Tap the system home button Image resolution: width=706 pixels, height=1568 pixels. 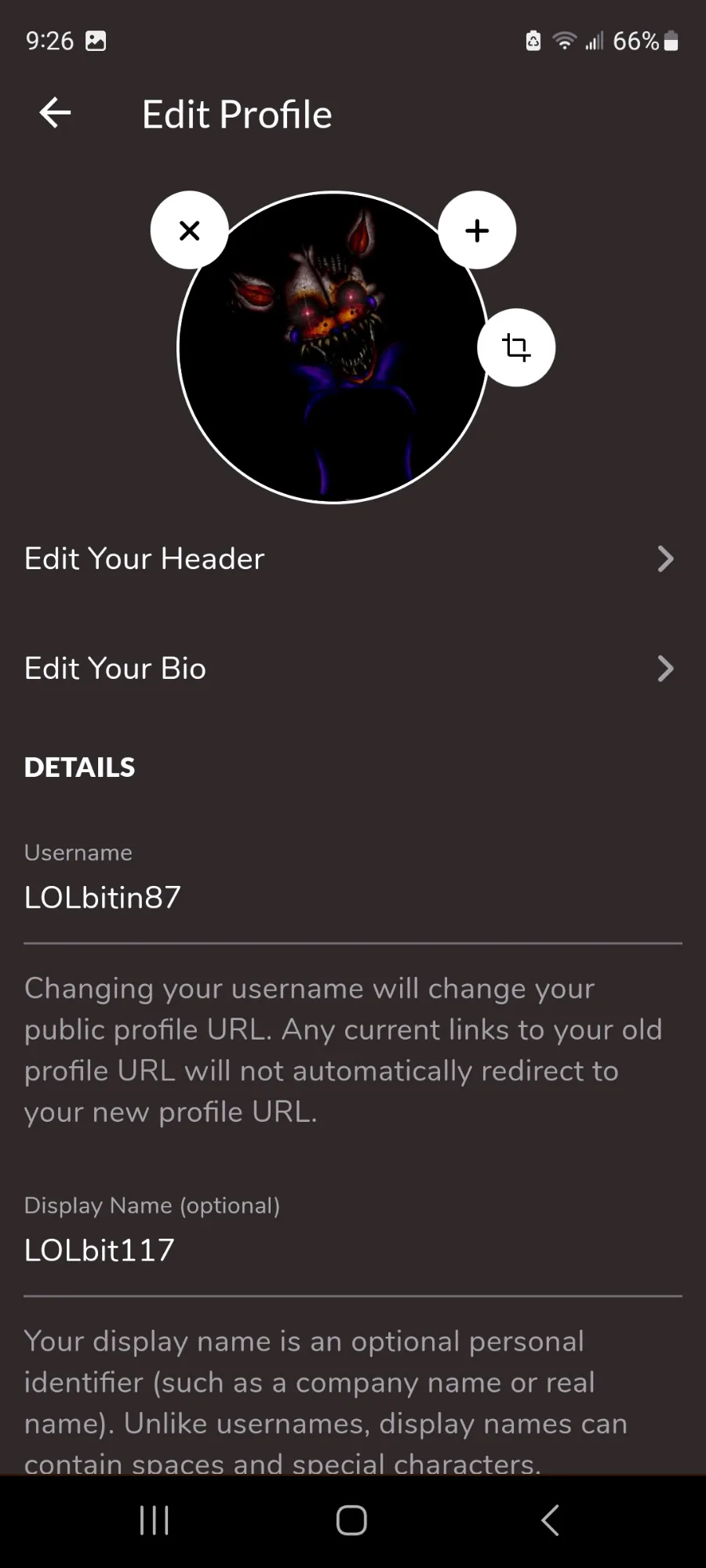(x=351, y=1520)
